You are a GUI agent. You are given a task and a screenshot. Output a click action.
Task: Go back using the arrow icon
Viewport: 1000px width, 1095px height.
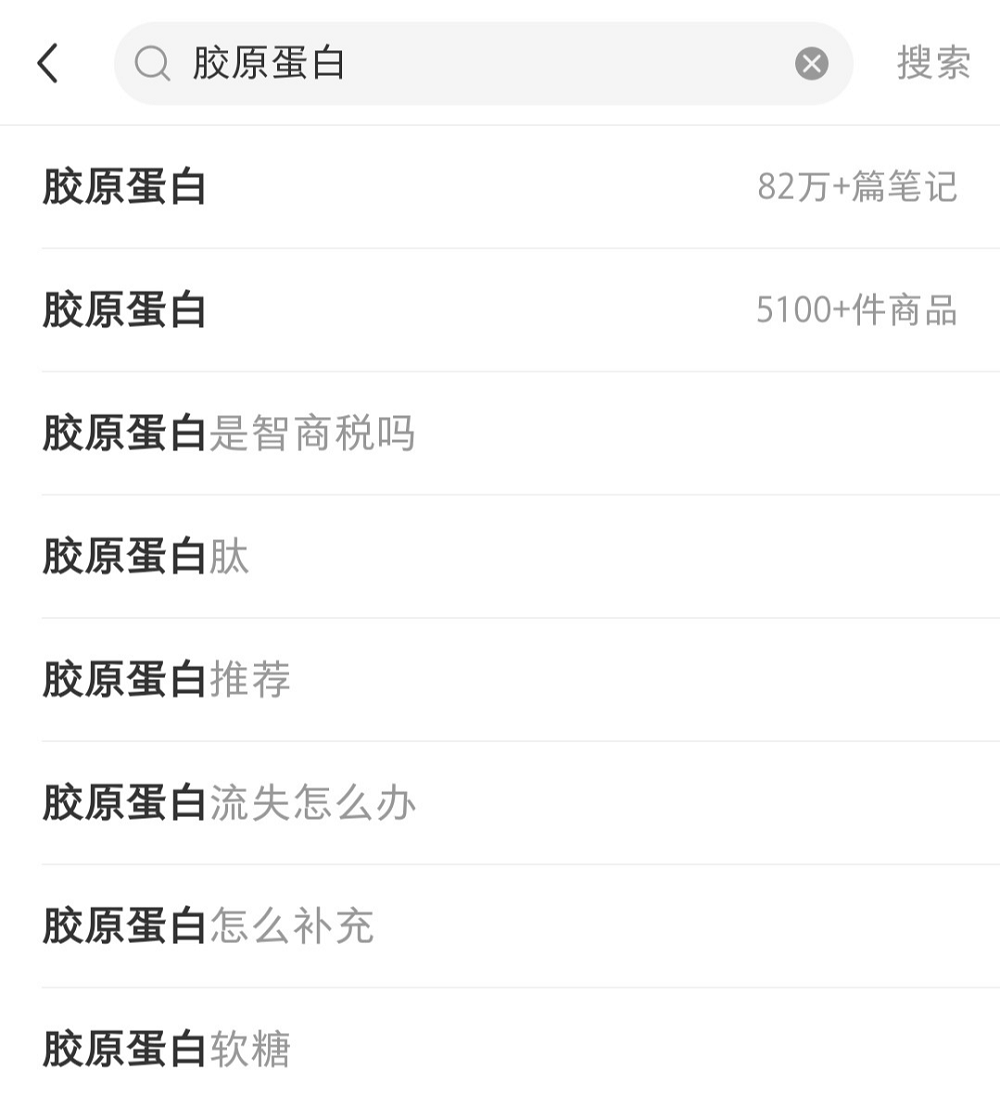pos(48,64)
